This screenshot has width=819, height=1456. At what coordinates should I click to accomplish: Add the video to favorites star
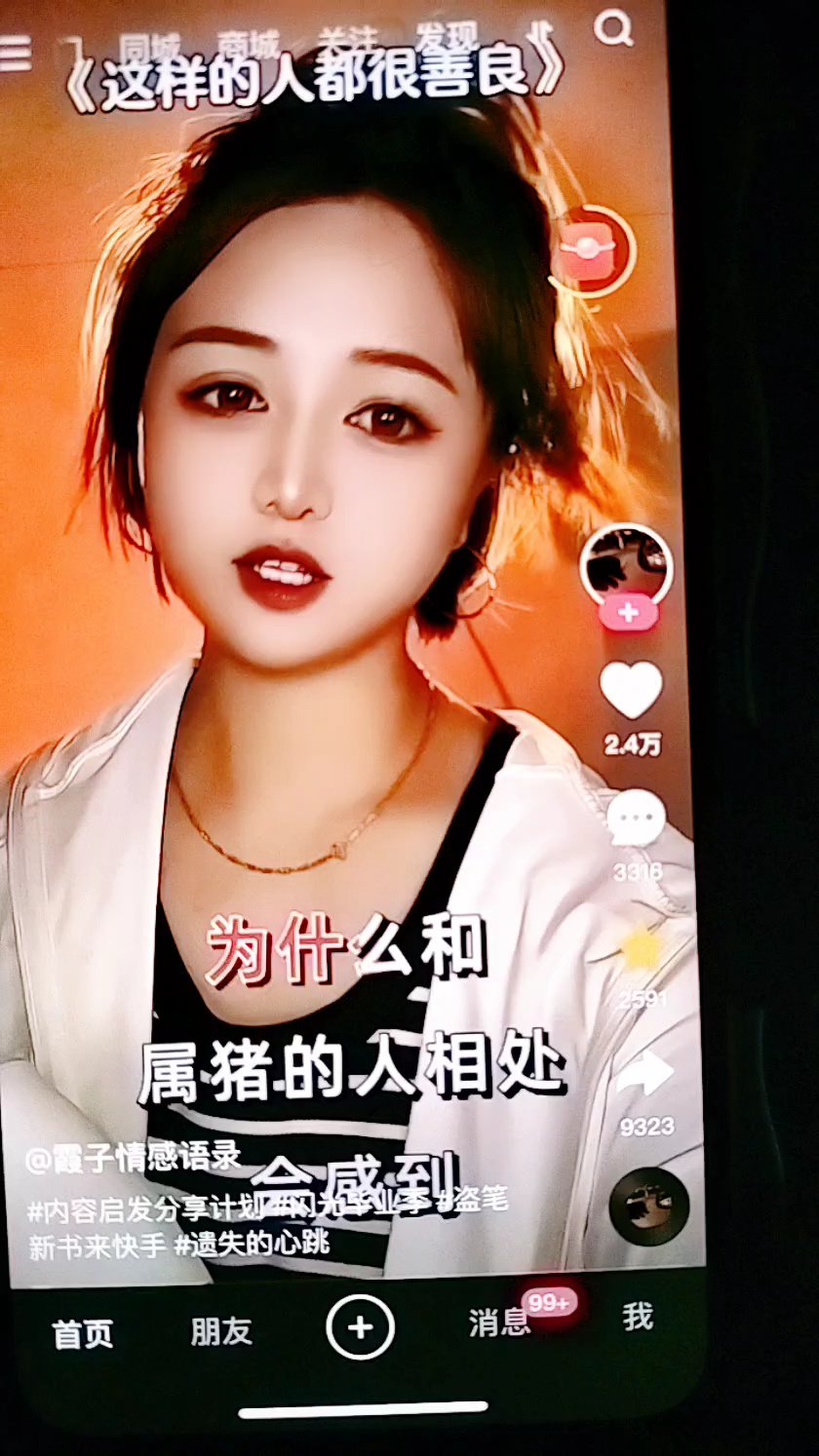click(641, 949)
